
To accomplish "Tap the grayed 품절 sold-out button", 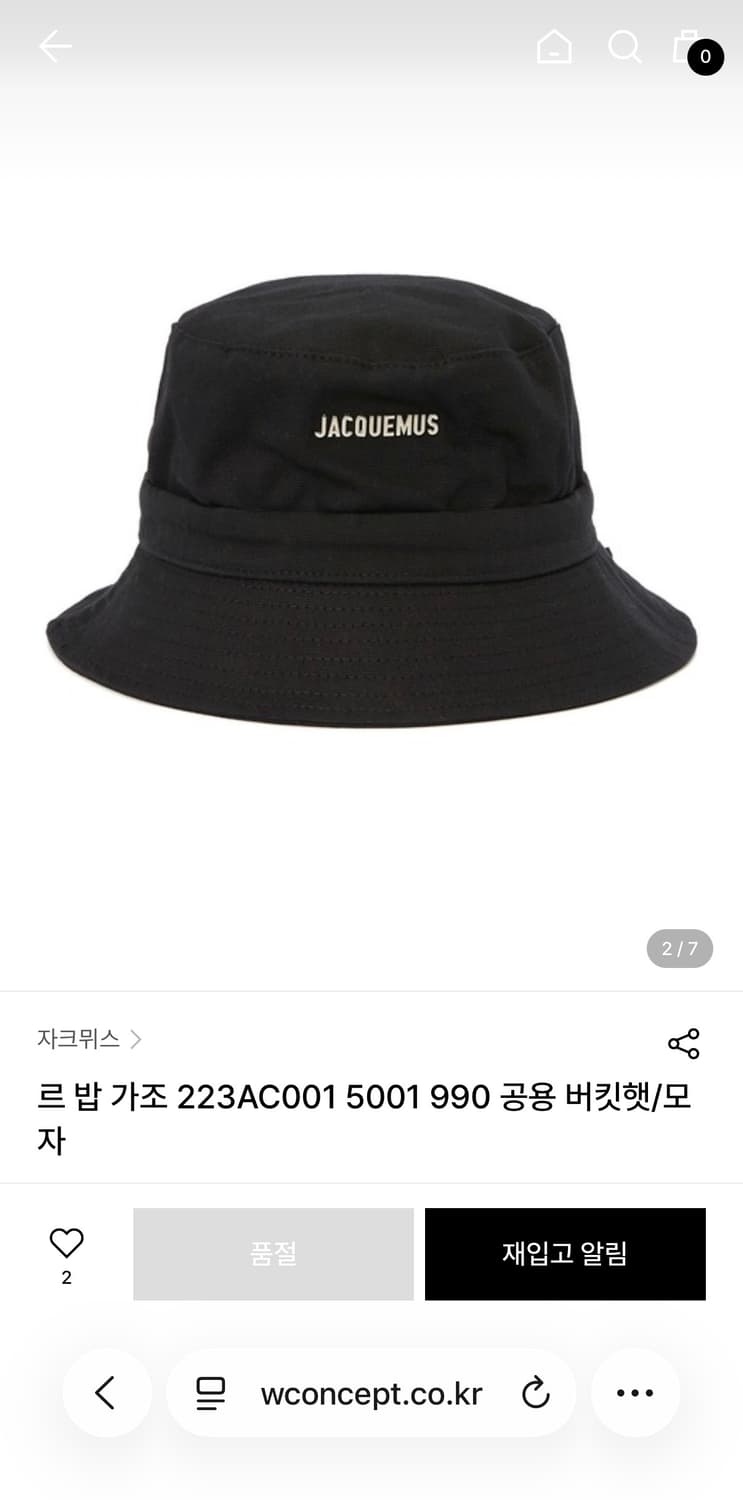I will [273, 1254].
